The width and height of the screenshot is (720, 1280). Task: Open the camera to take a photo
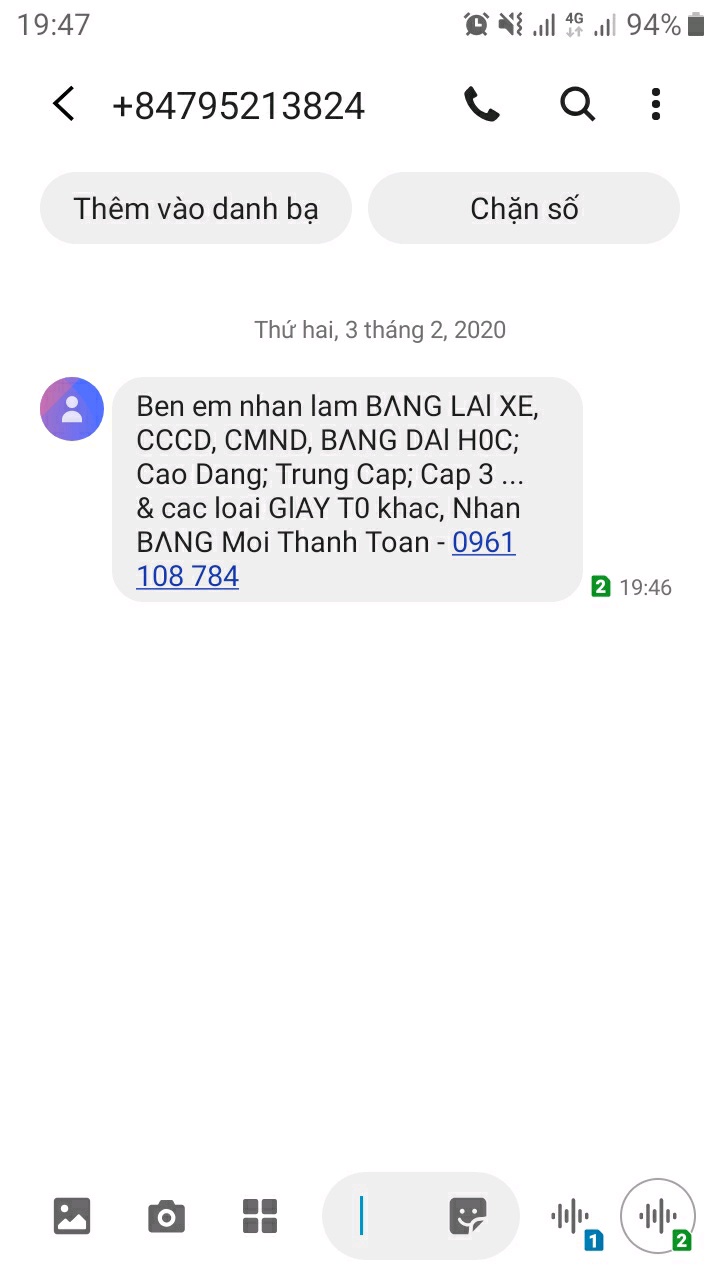166,1216
